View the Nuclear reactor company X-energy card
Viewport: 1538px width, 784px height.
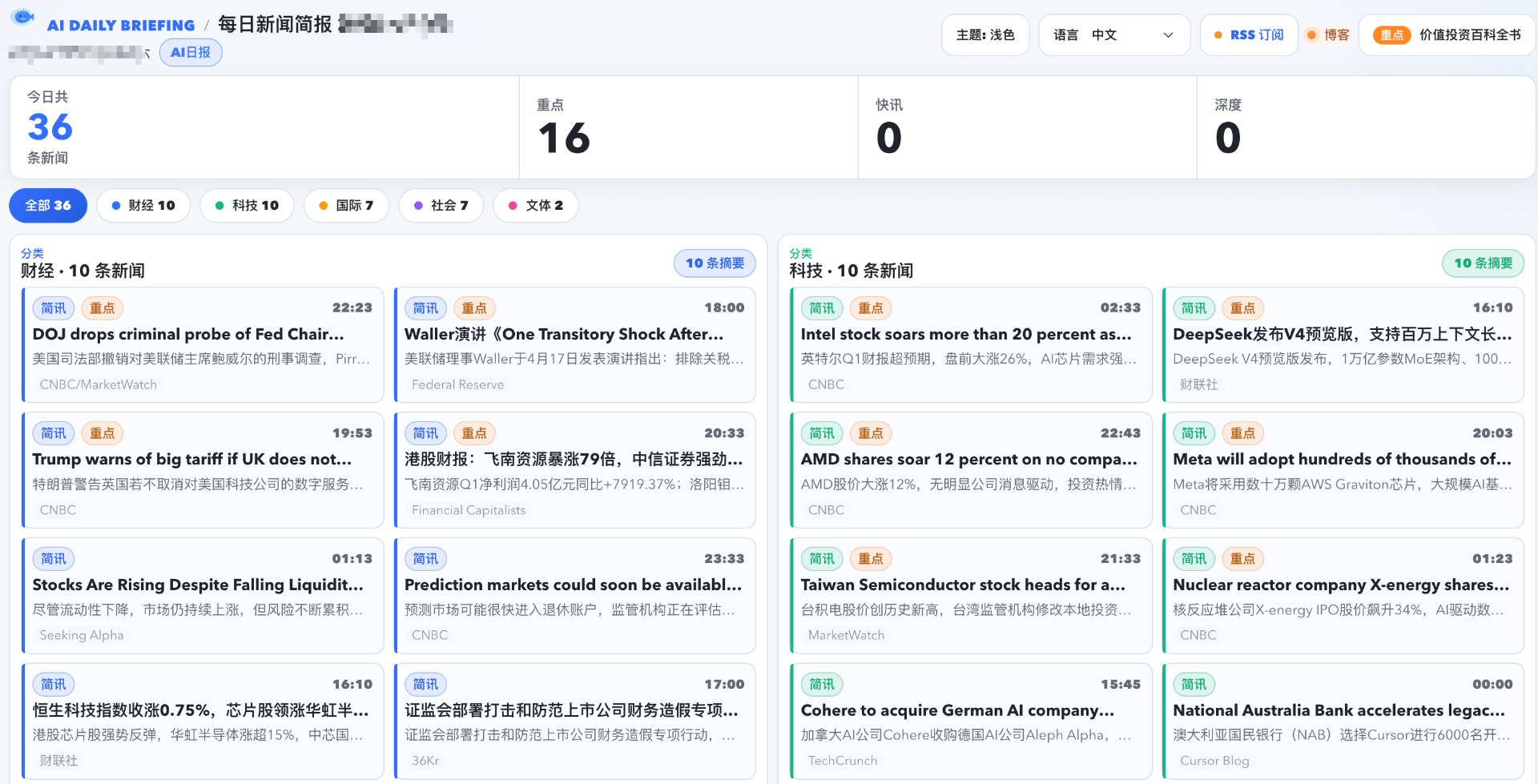(1341, 585)
